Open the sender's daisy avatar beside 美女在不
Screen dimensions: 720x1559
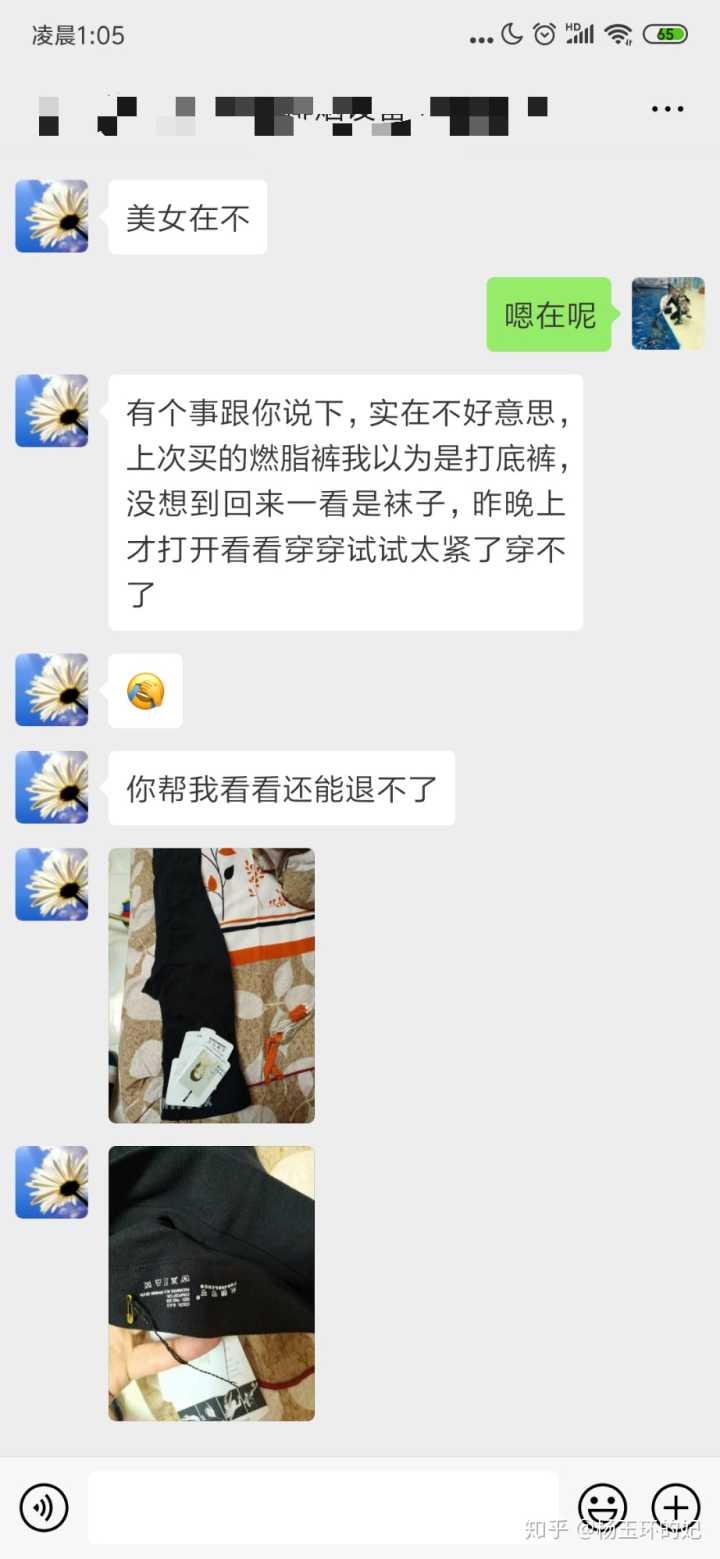click(x=52, y=216)
